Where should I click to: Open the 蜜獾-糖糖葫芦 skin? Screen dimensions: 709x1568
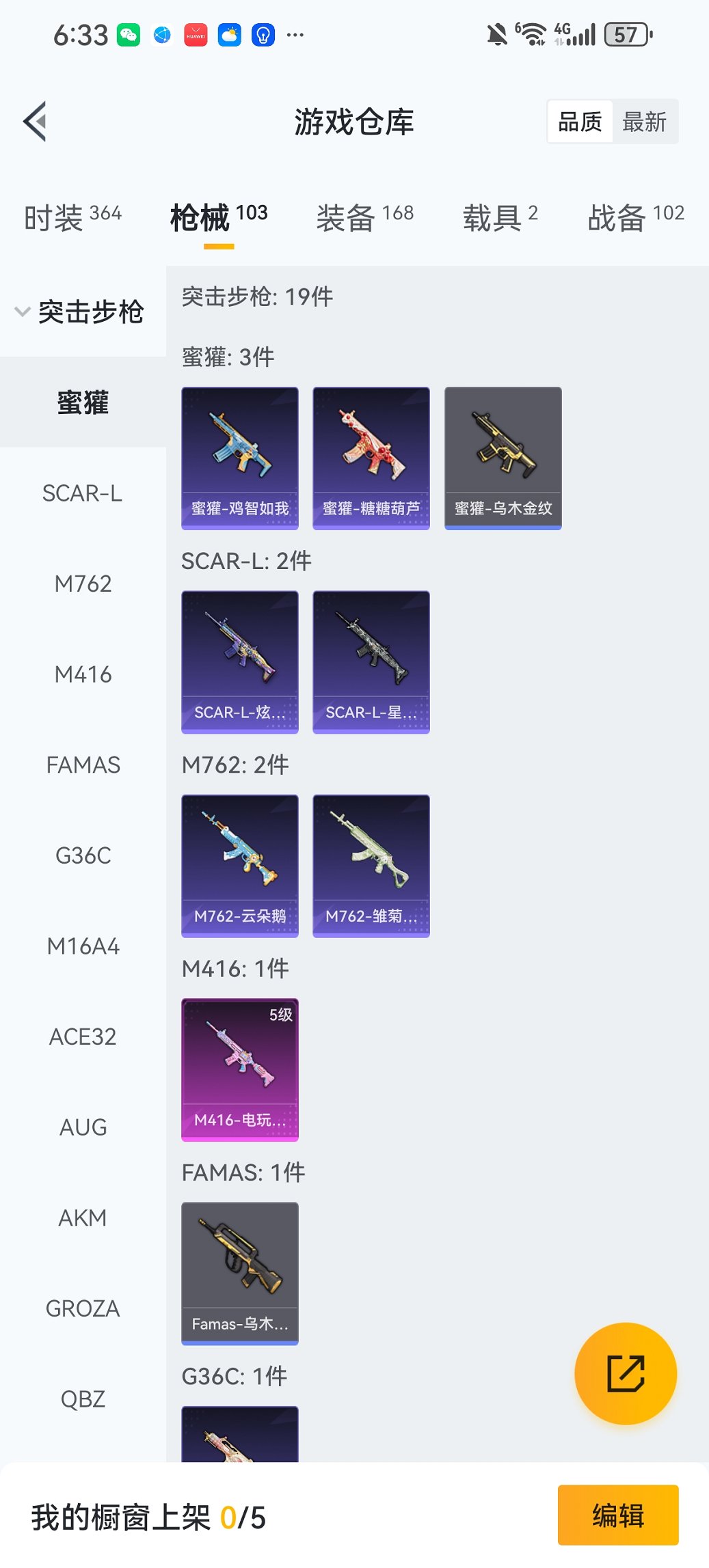pos(371,458)
